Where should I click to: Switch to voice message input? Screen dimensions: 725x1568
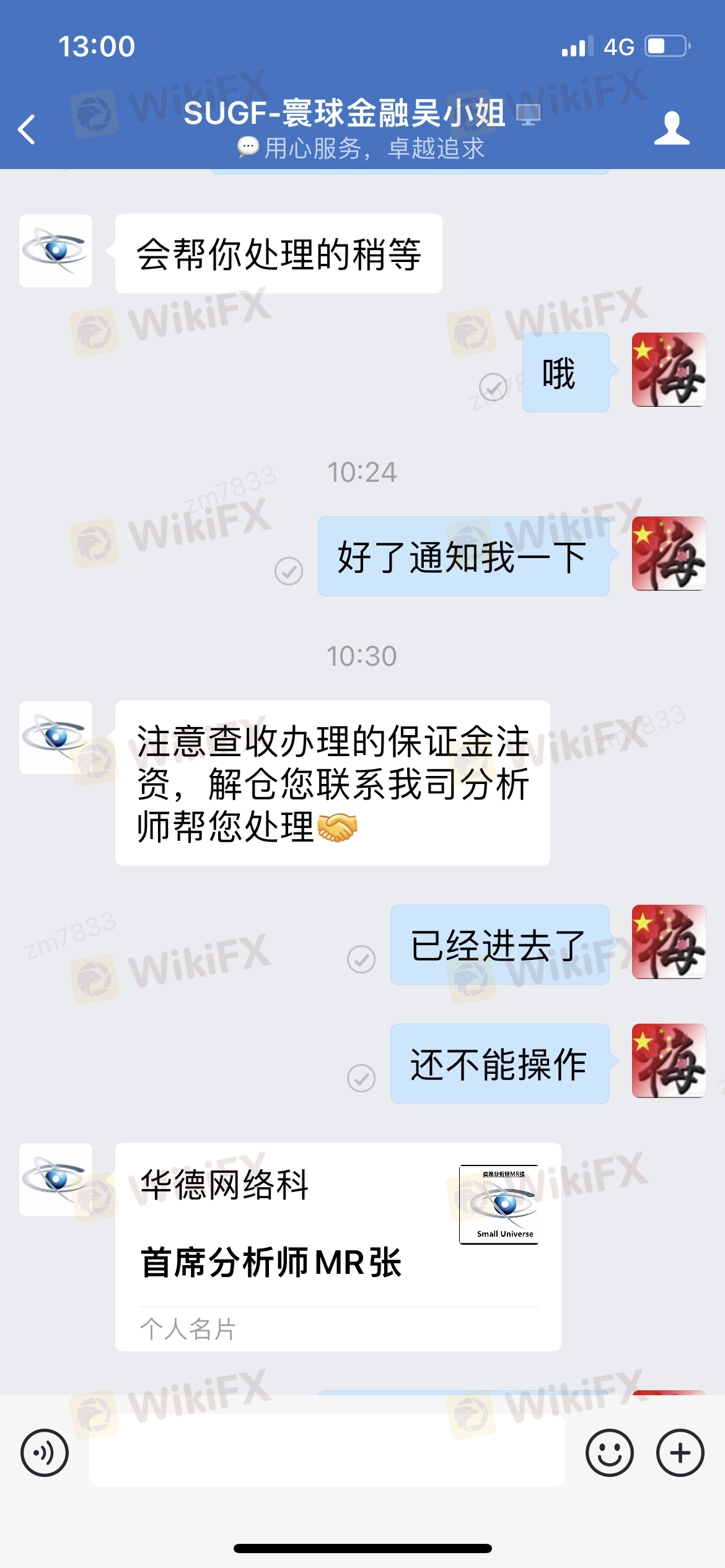(x=45, y=1453)
